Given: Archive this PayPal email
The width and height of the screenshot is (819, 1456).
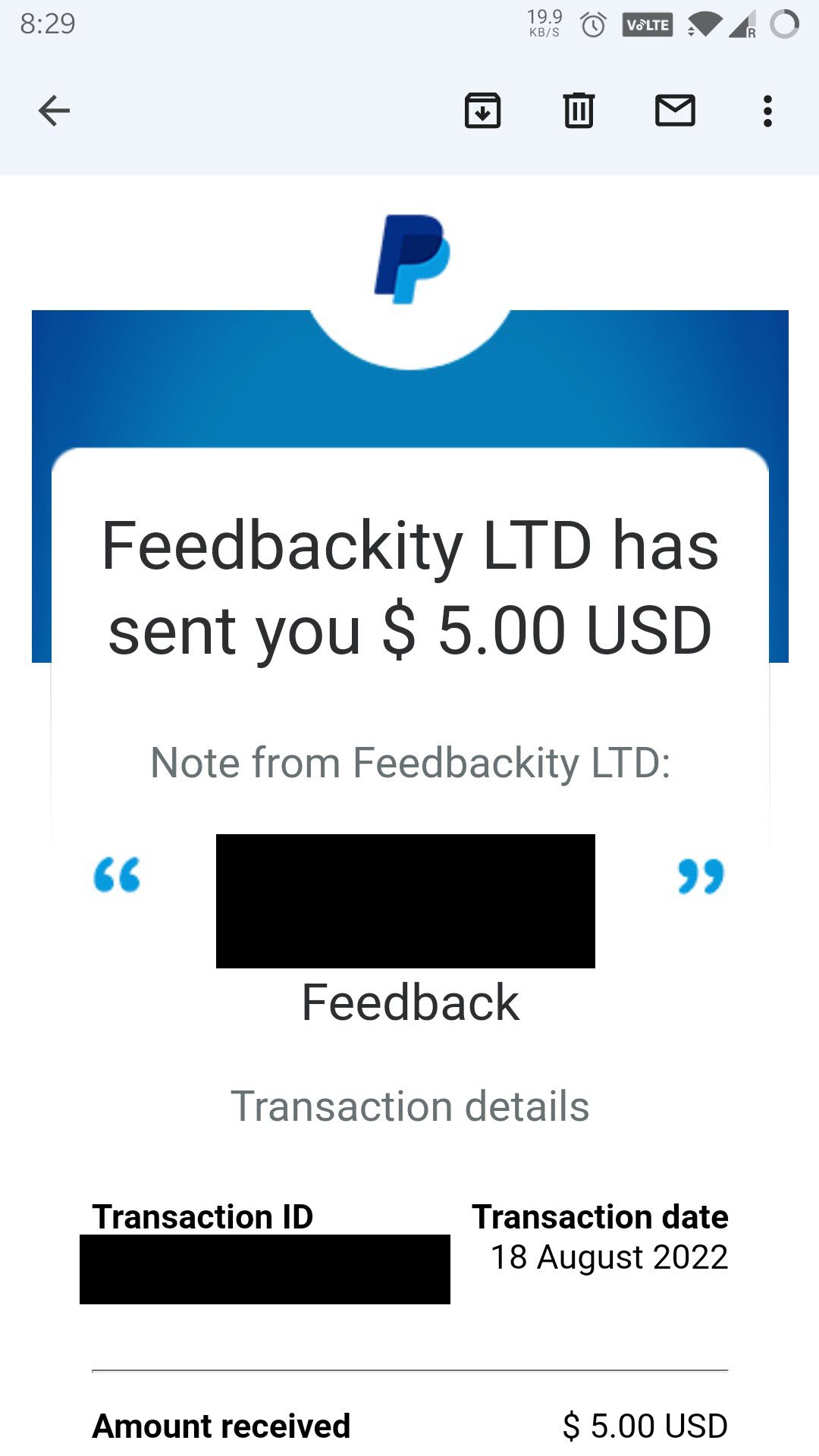Looking at the screenshot, I should pyautogui.click(x=482, y=111).
